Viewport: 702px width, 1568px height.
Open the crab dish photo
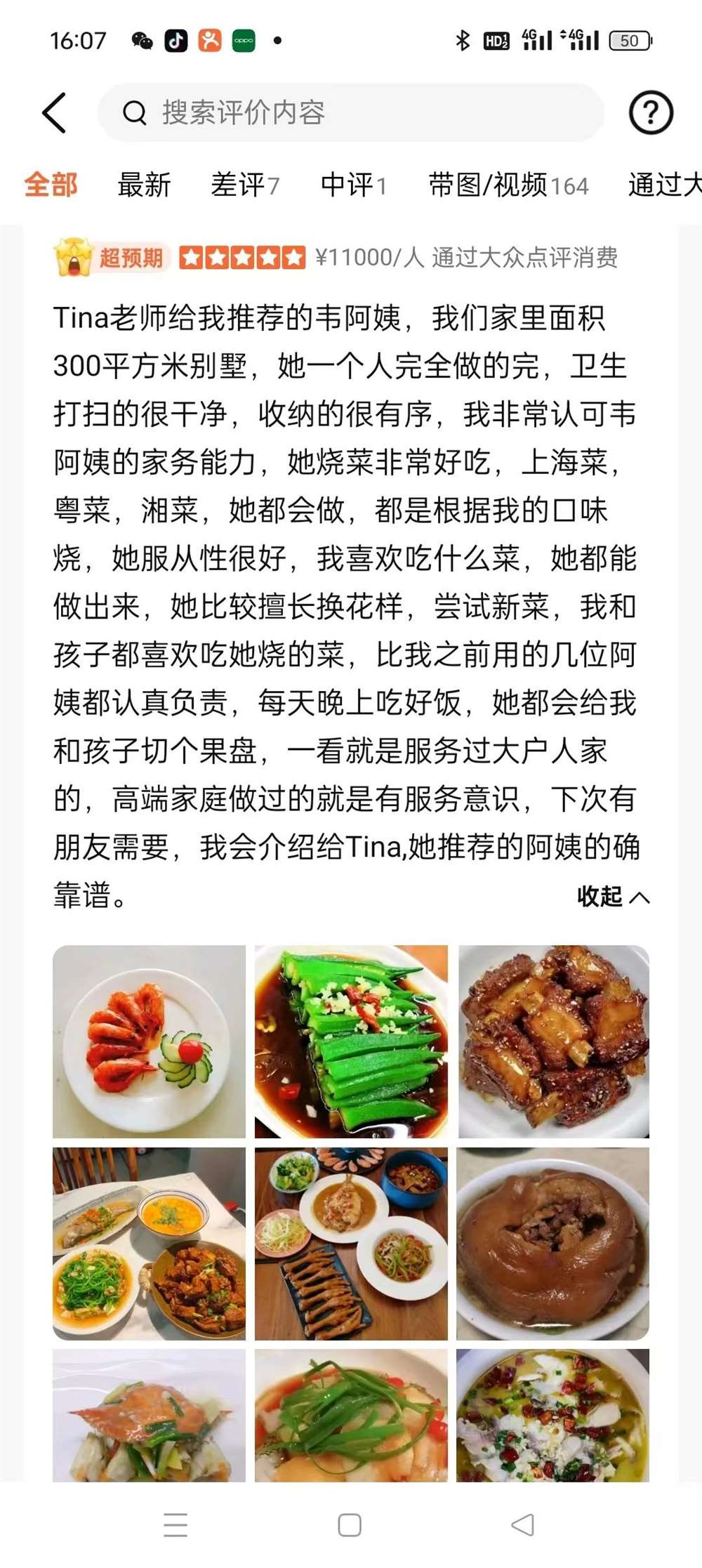150,1415
